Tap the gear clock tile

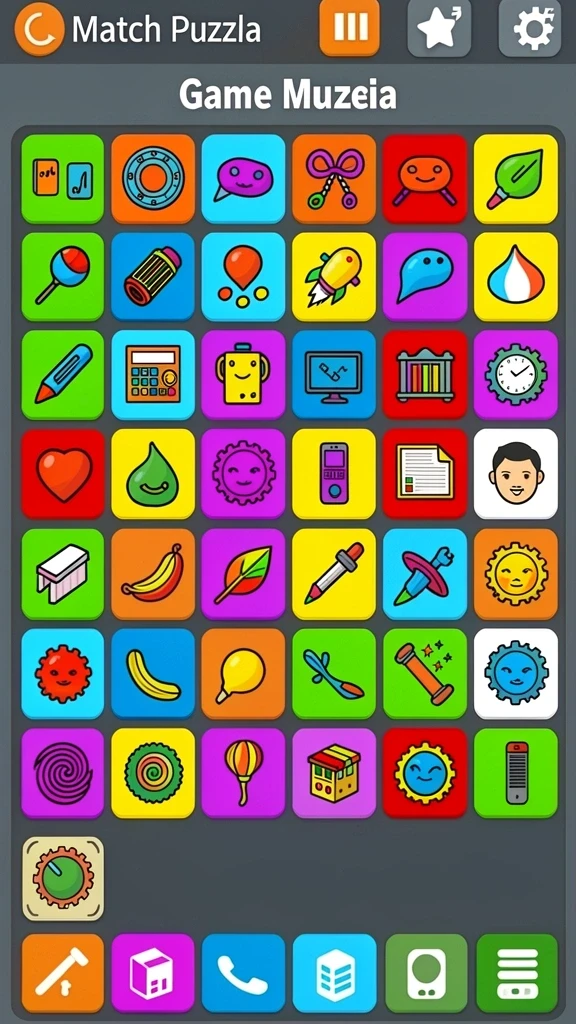[515, 374]
